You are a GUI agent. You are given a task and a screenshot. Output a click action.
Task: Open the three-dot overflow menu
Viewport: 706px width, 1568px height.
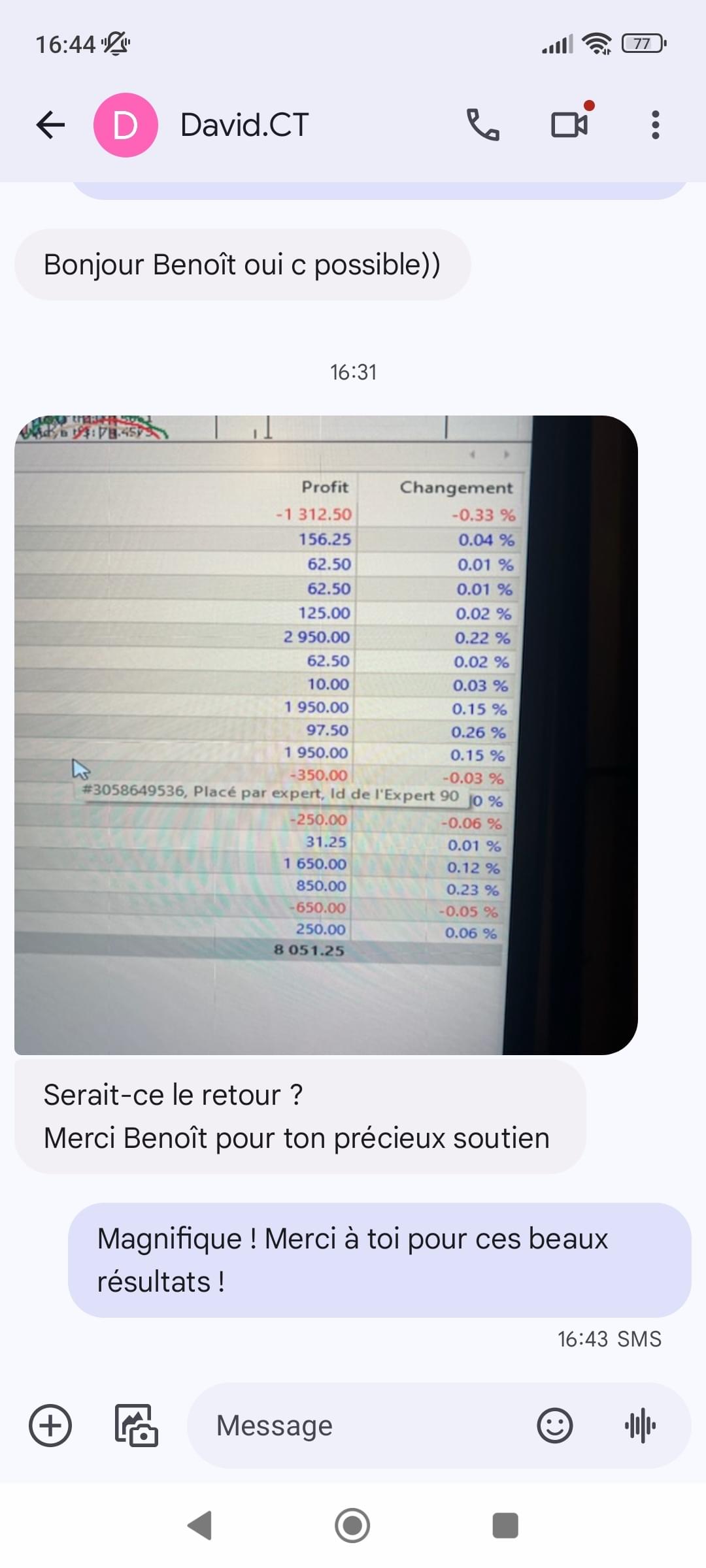pyautogui.click(x=655, y=125)
